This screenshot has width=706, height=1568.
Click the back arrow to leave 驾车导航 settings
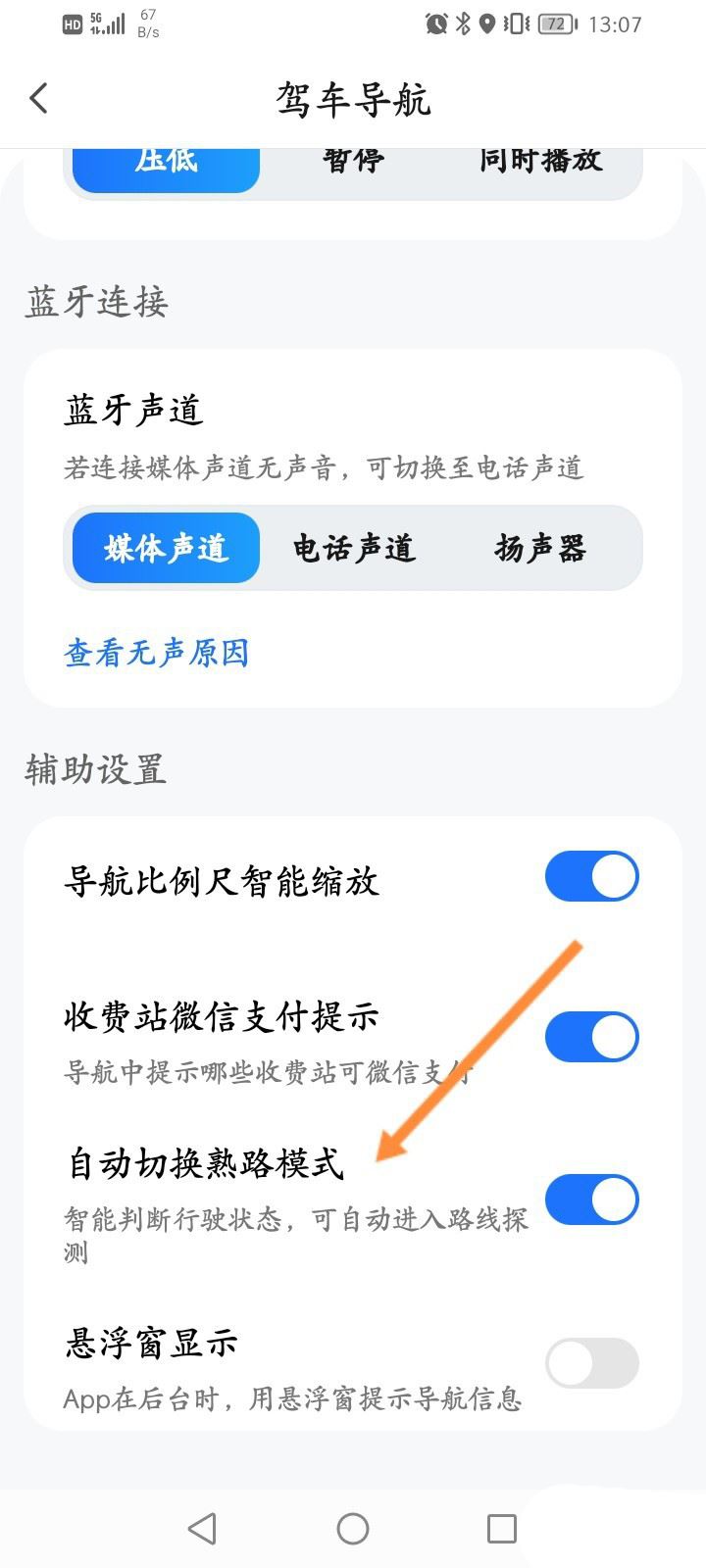coord(38,98)
